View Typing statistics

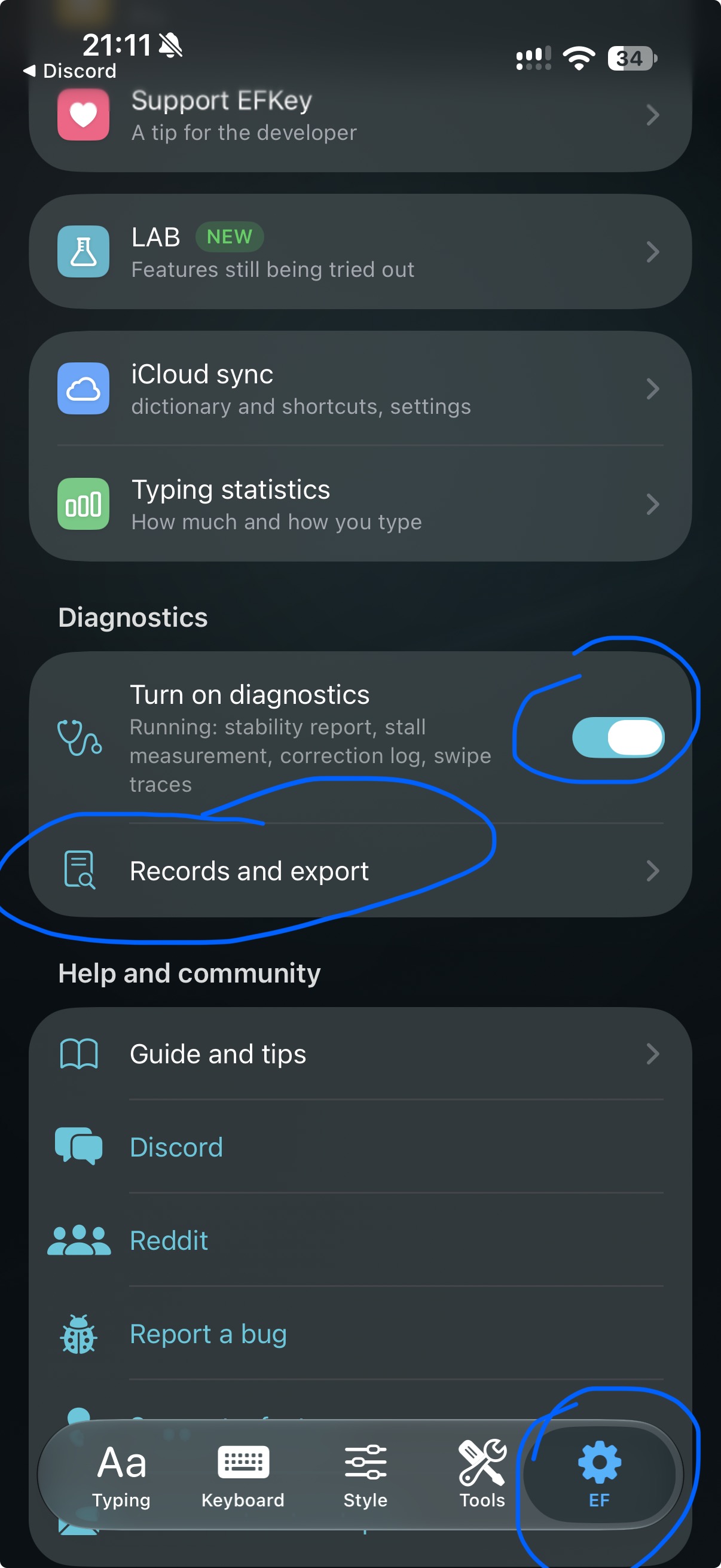[360, 504]
